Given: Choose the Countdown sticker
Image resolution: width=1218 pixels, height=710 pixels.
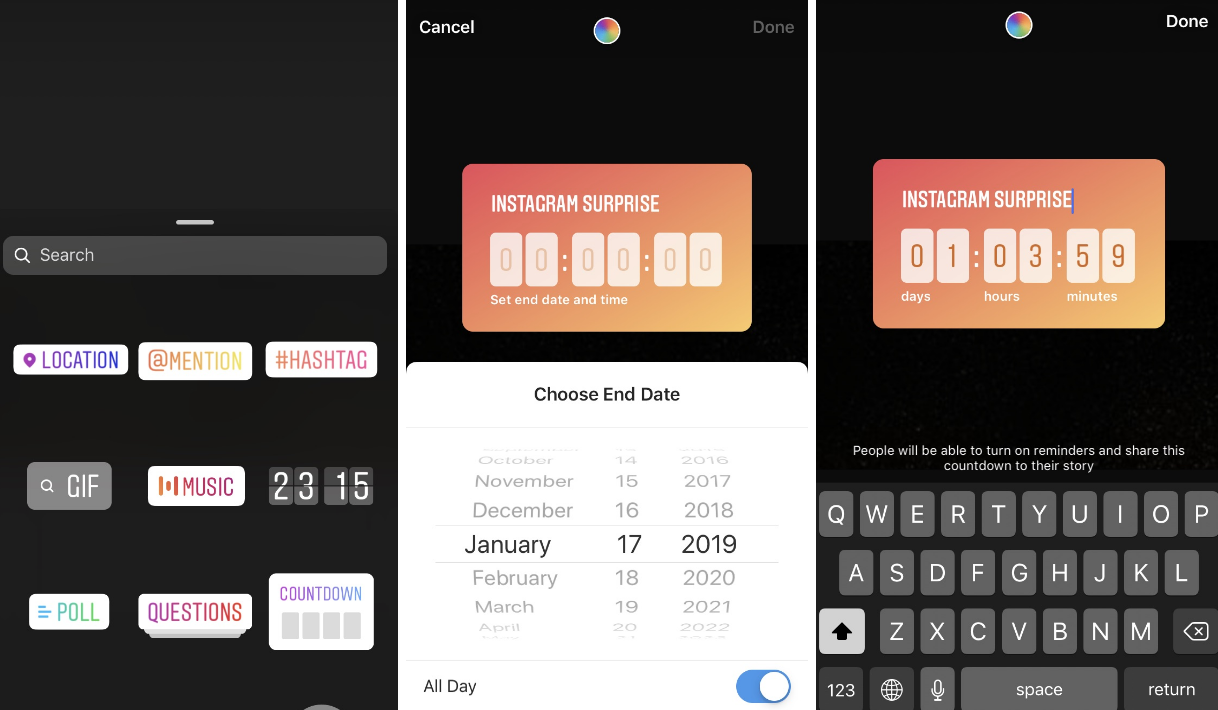Looking at the screenshot, I should 321,611.
